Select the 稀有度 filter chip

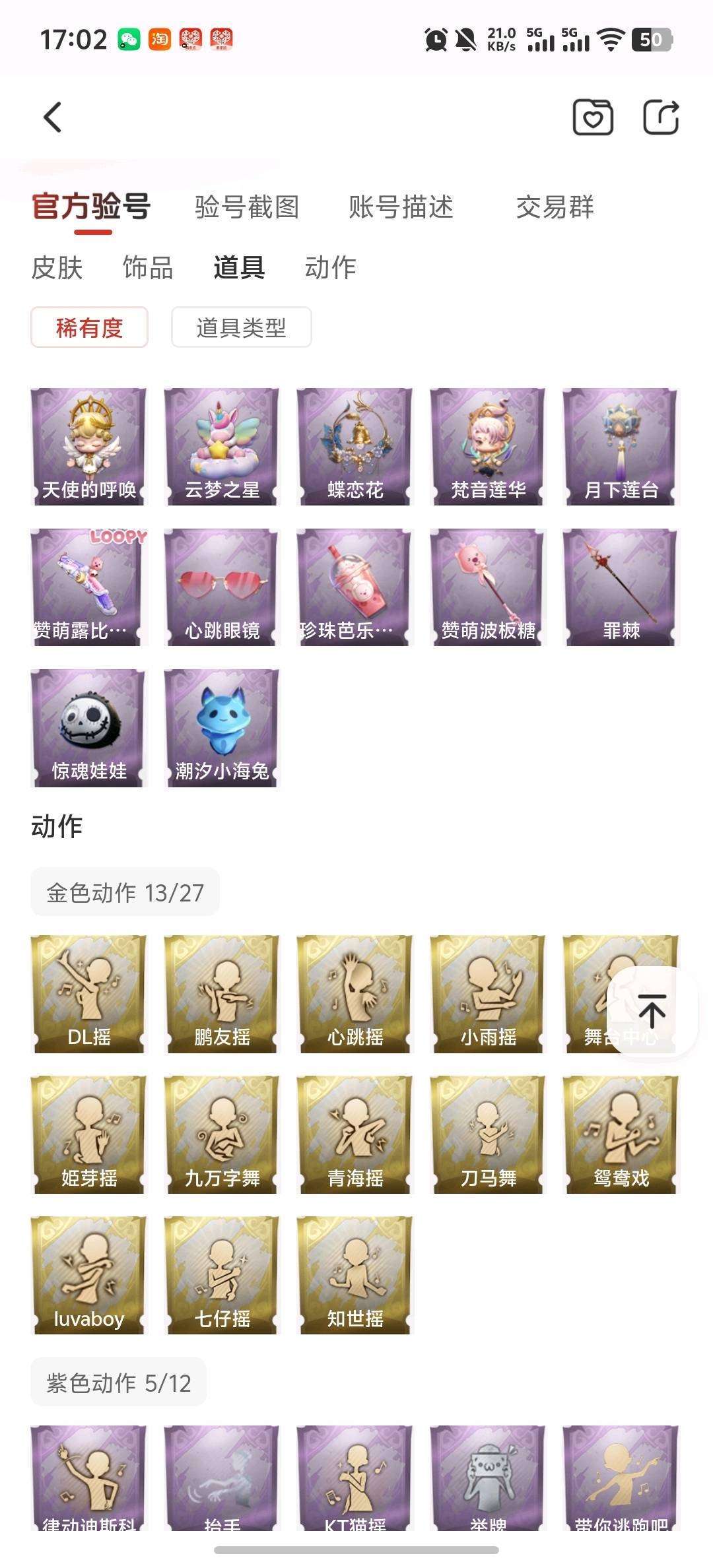(89, 327)
